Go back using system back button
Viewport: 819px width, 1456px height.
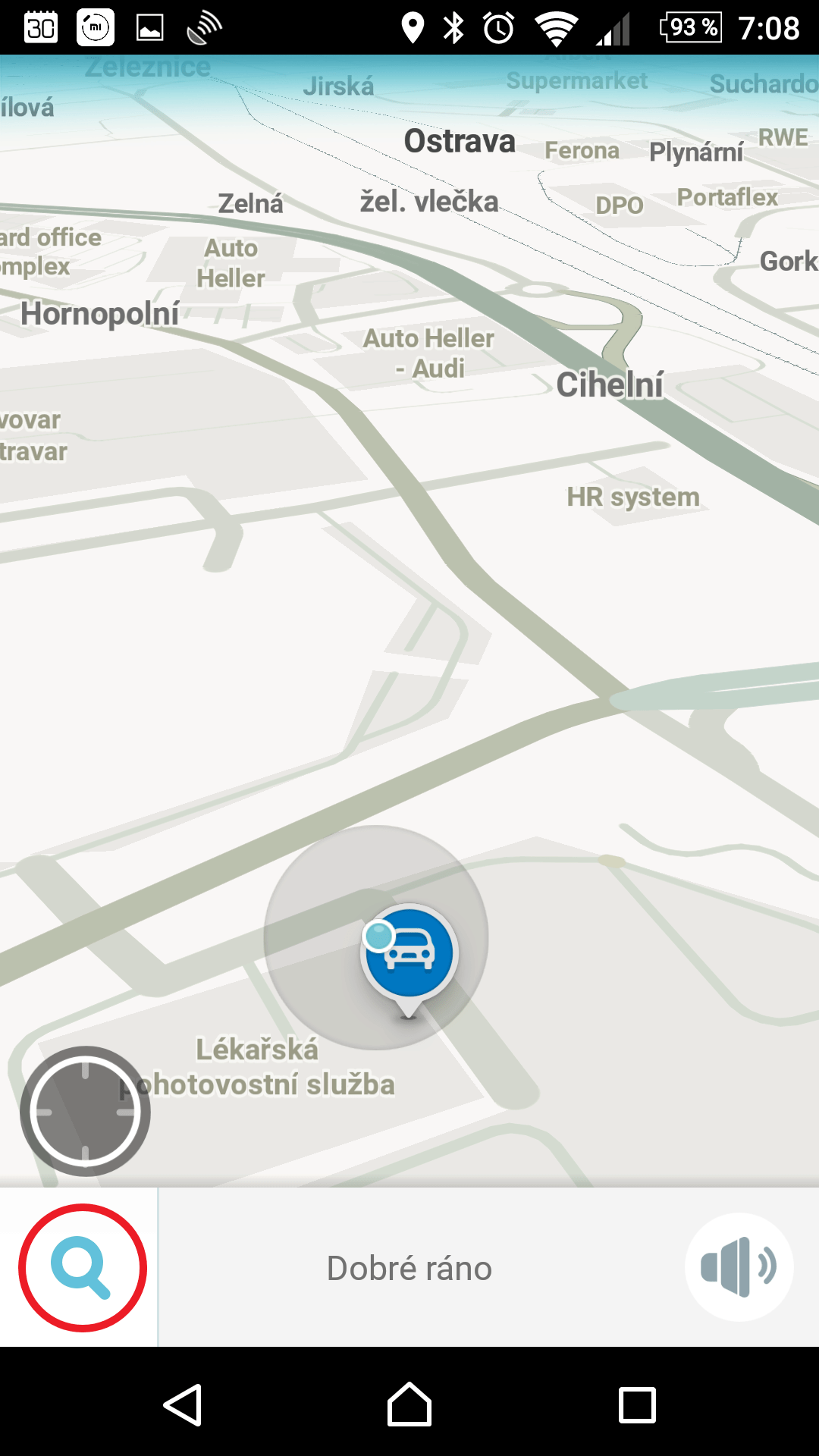pos(183,1404)
